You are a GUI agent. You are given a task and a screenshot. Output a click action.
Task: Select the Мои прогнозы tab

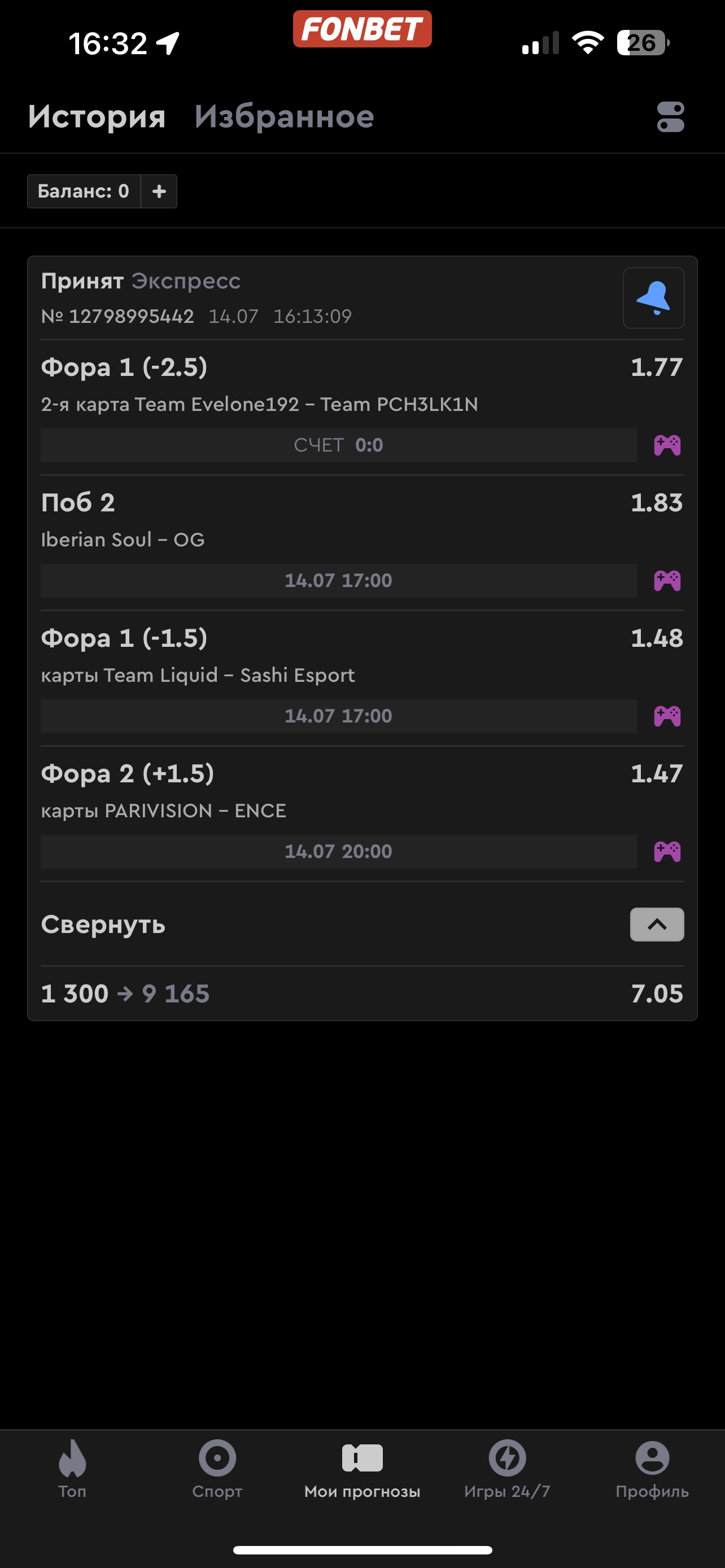tap(362, 1468)
